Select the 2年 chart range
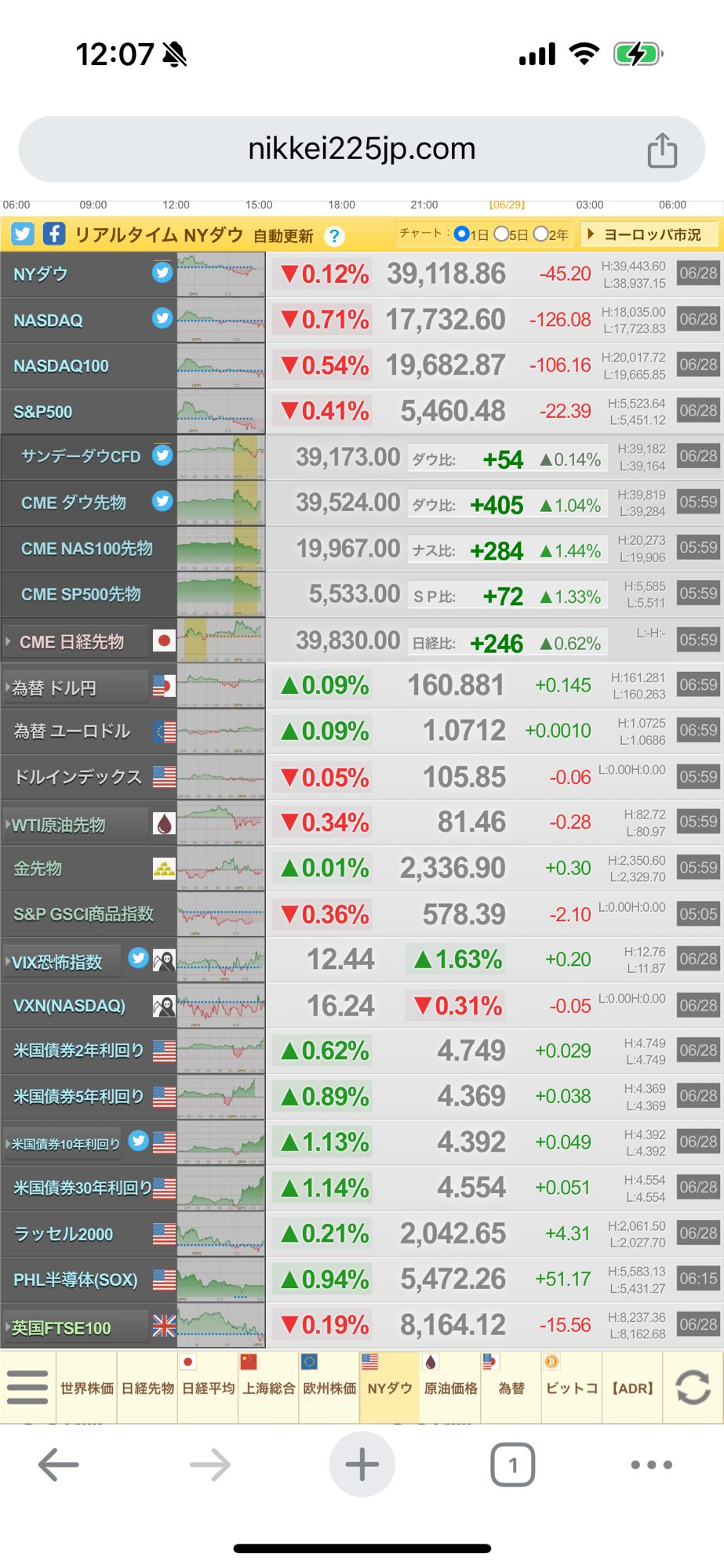The width and height of the screenshot is (724, 1568). (550, 234)
